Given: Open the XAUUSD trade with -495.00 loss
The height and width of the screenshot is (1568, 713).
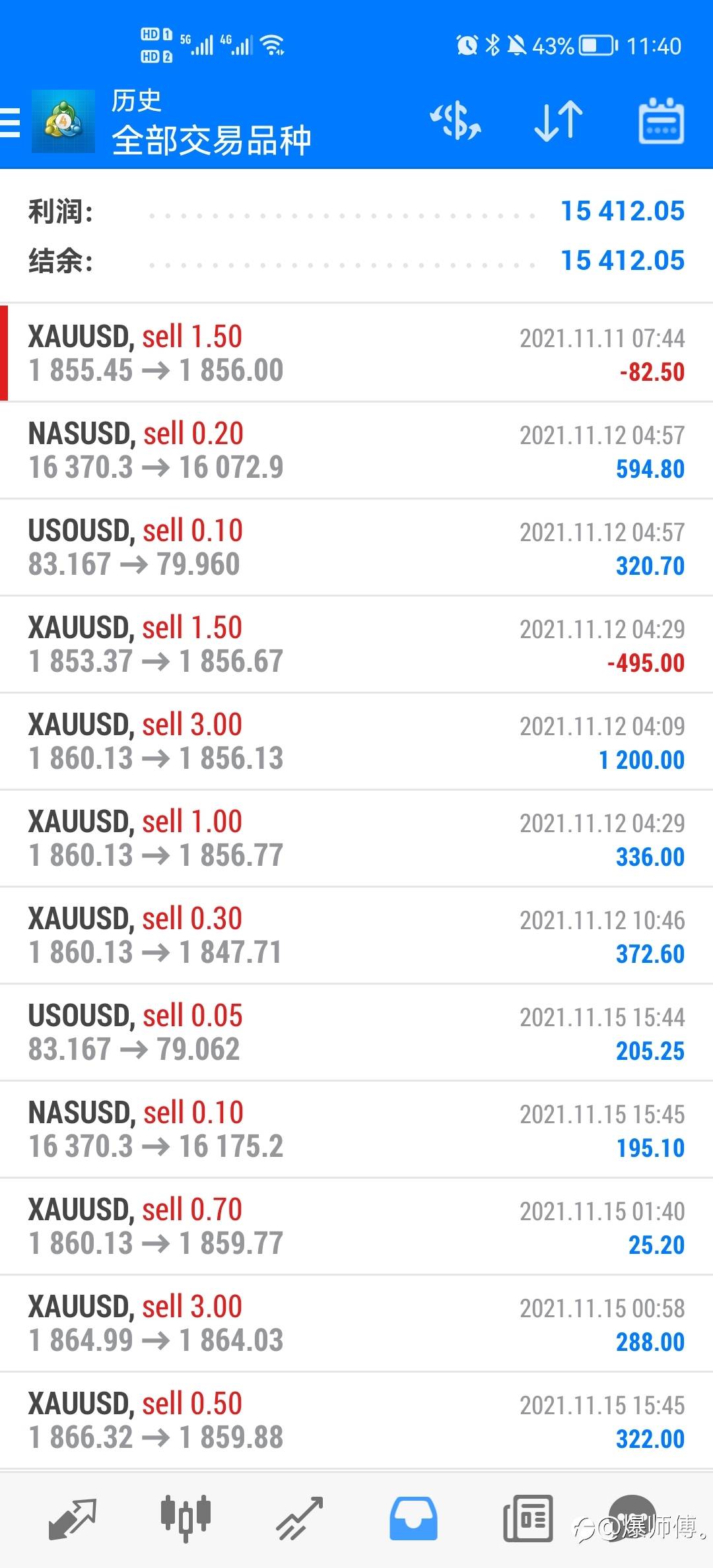Looking at the screenshot, I should [356, 644].
